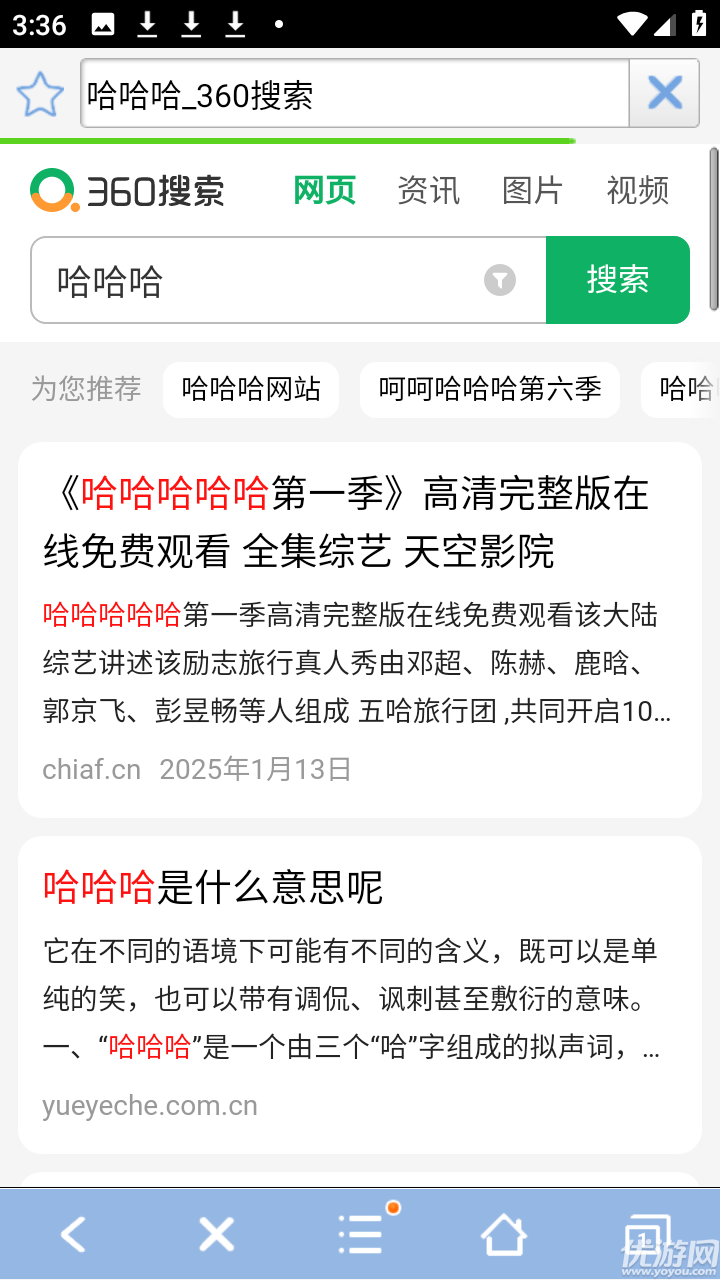Open the 哈哈哈是什么意思呢 result
720x1280 pixels.
(x=214, y=888)
